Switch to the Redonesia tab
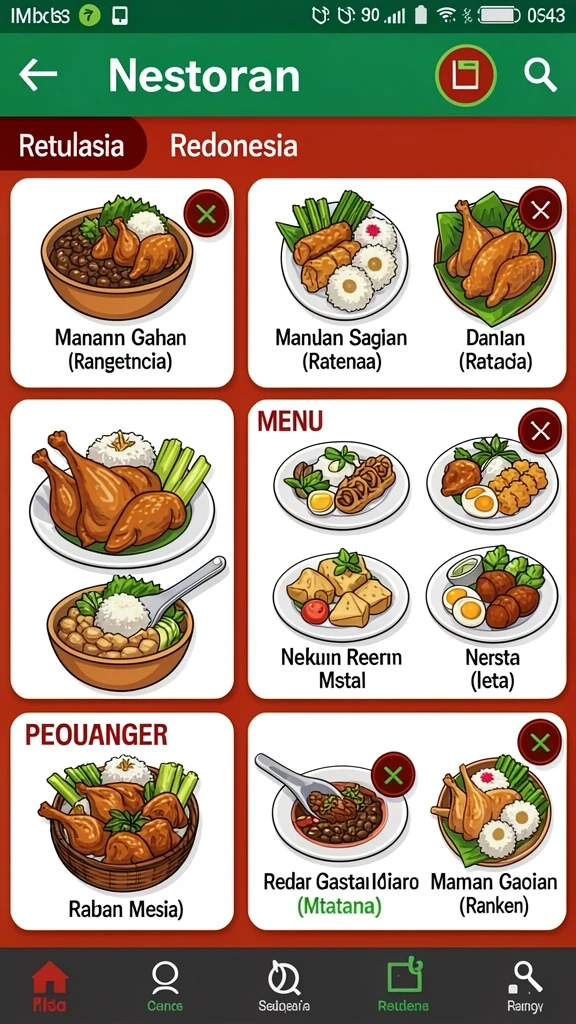The image size is (576, 1024). [234, 146]
